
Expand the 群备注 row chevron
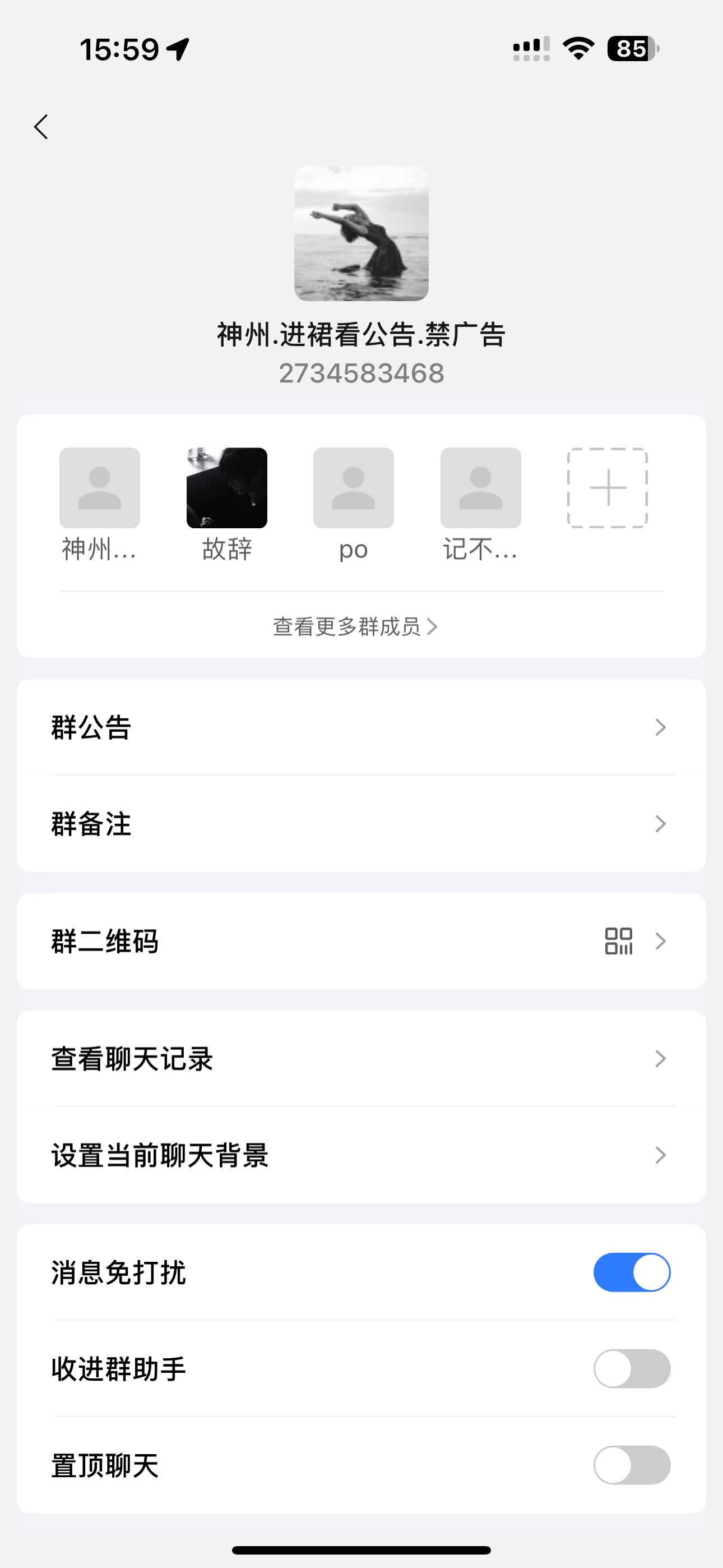tap(661, 824)
